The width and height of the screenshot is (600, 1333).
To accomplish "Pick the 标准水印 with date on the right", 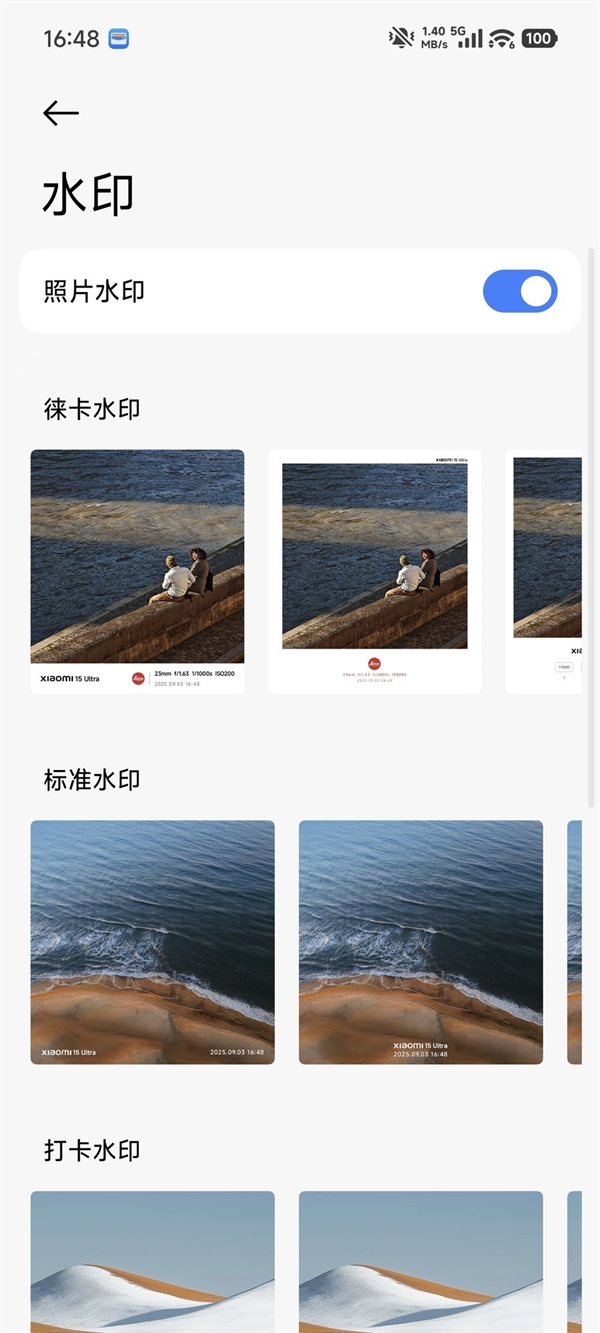I will coord(152,942).
